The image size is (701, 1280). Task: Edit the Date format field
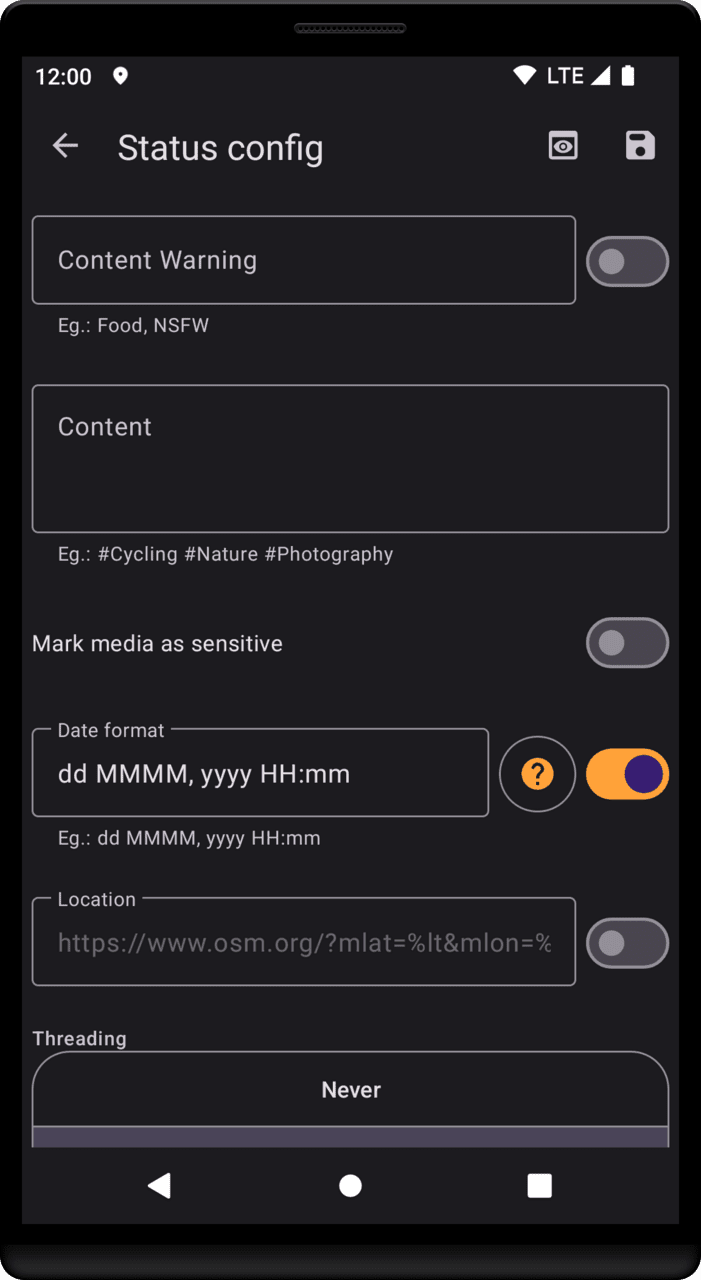click(x=260, y=773)
